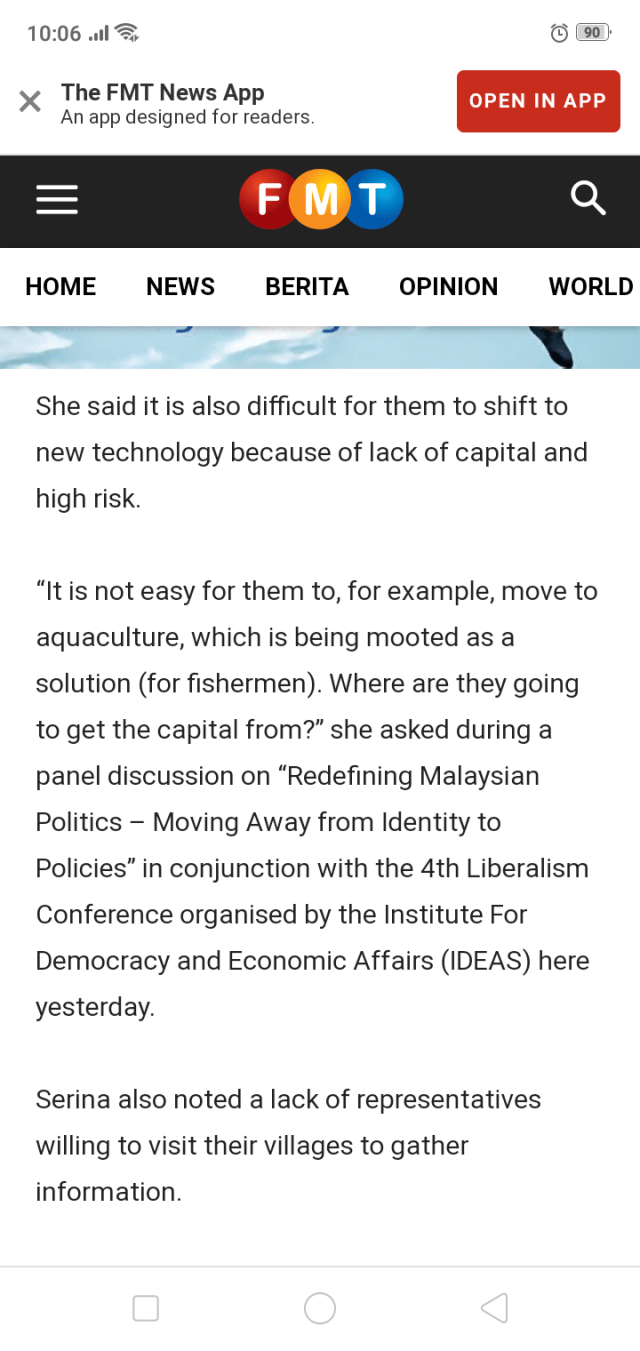Switch to the WORLD tab
Screen dimensions: 640x1351
pyautogui.click(x=590, y=287)
